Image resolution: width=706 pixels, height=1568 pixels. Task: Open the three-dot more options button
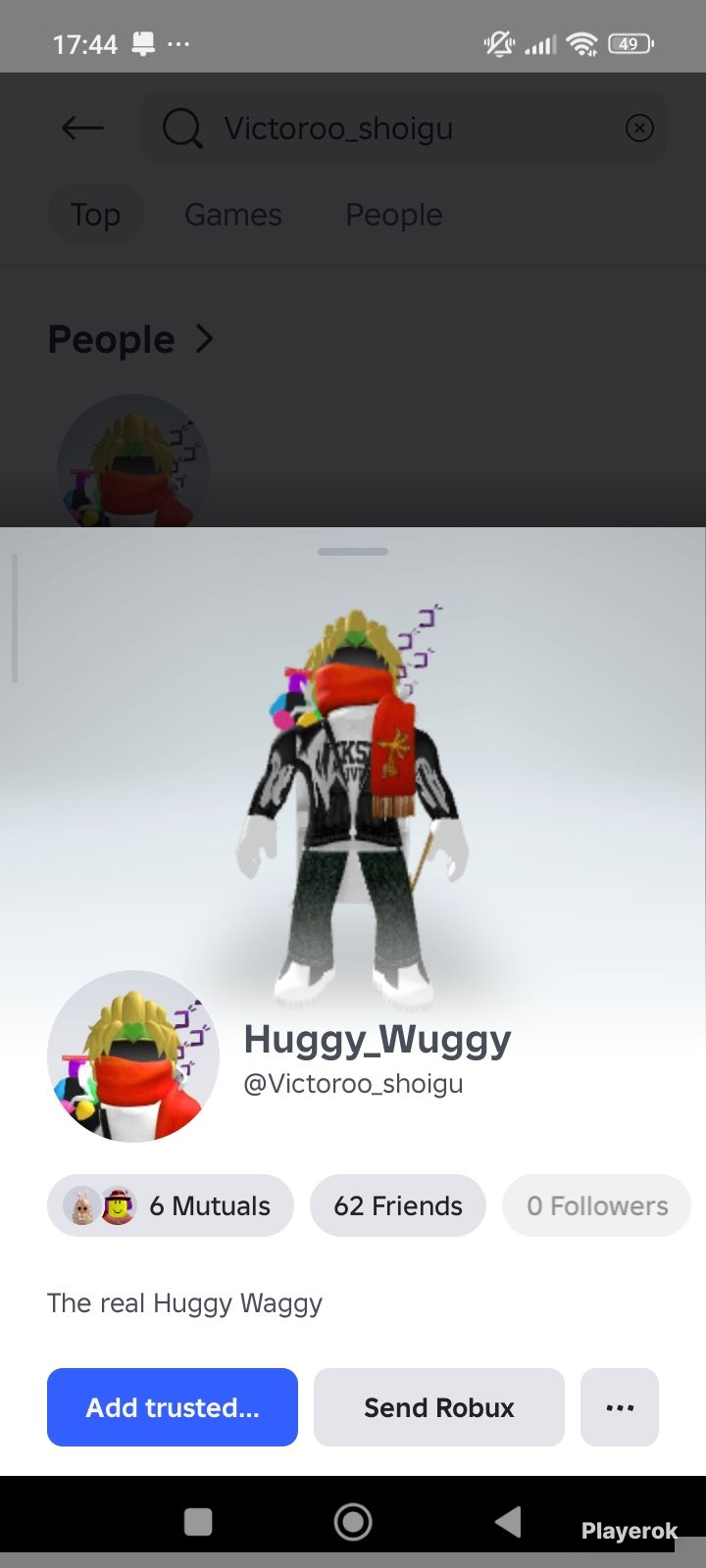[620, 1407]
